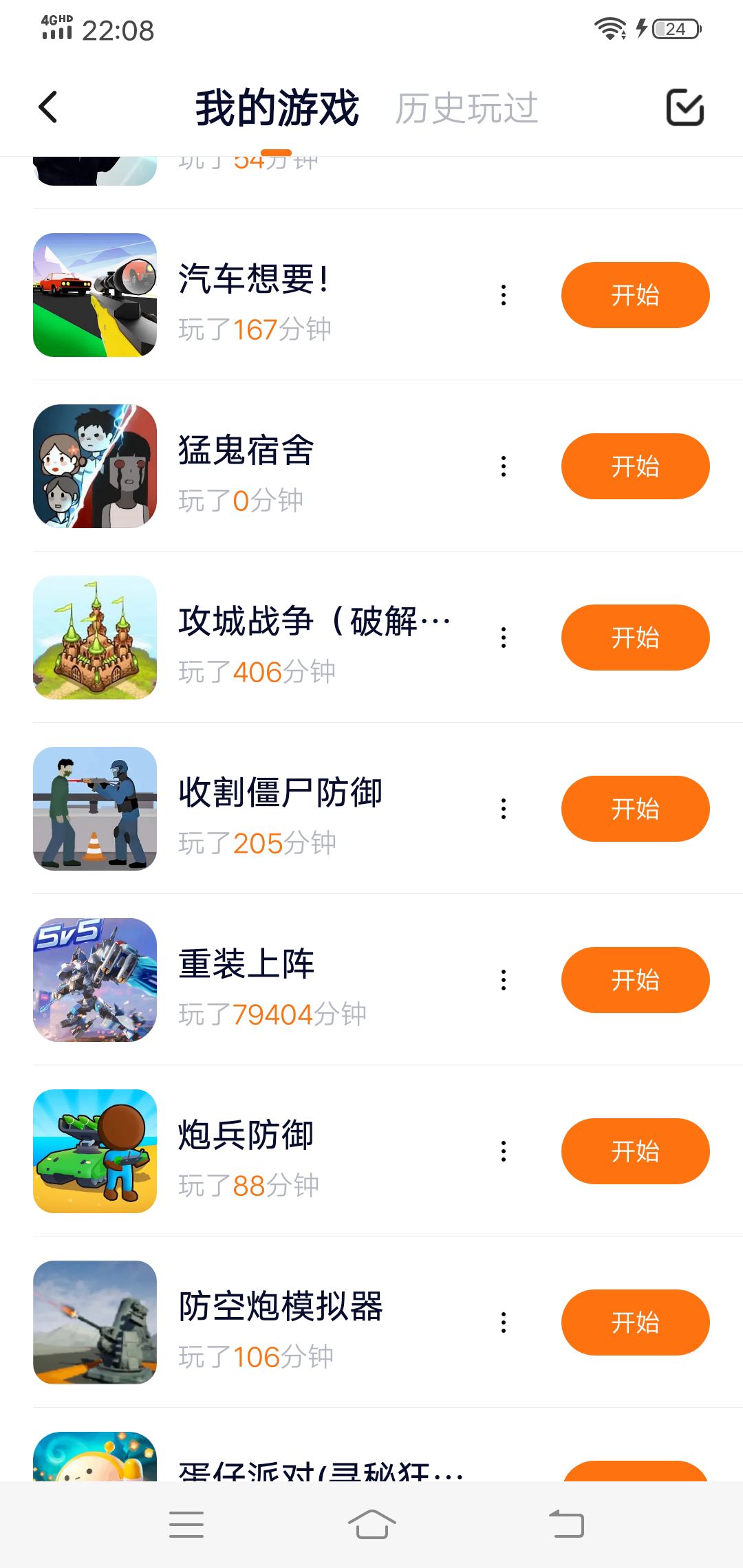This screenshot has height=1568, width=743.
Task: Open the multi-select edit checkbox icon
Action: click(x=685, y=107)
